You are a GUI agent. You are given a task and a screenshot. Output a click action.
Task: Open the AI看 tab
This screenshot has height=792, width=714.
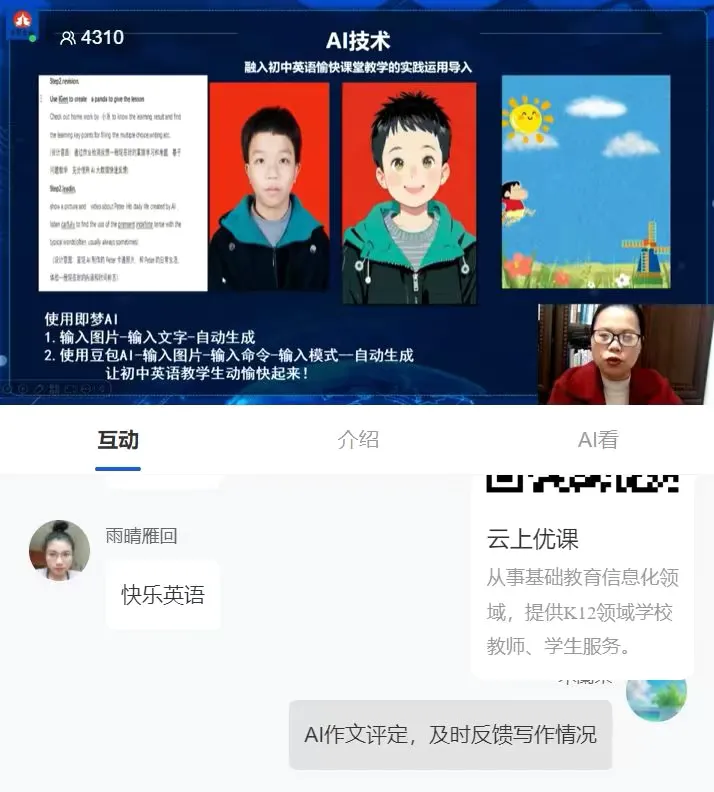coord(598,440)
